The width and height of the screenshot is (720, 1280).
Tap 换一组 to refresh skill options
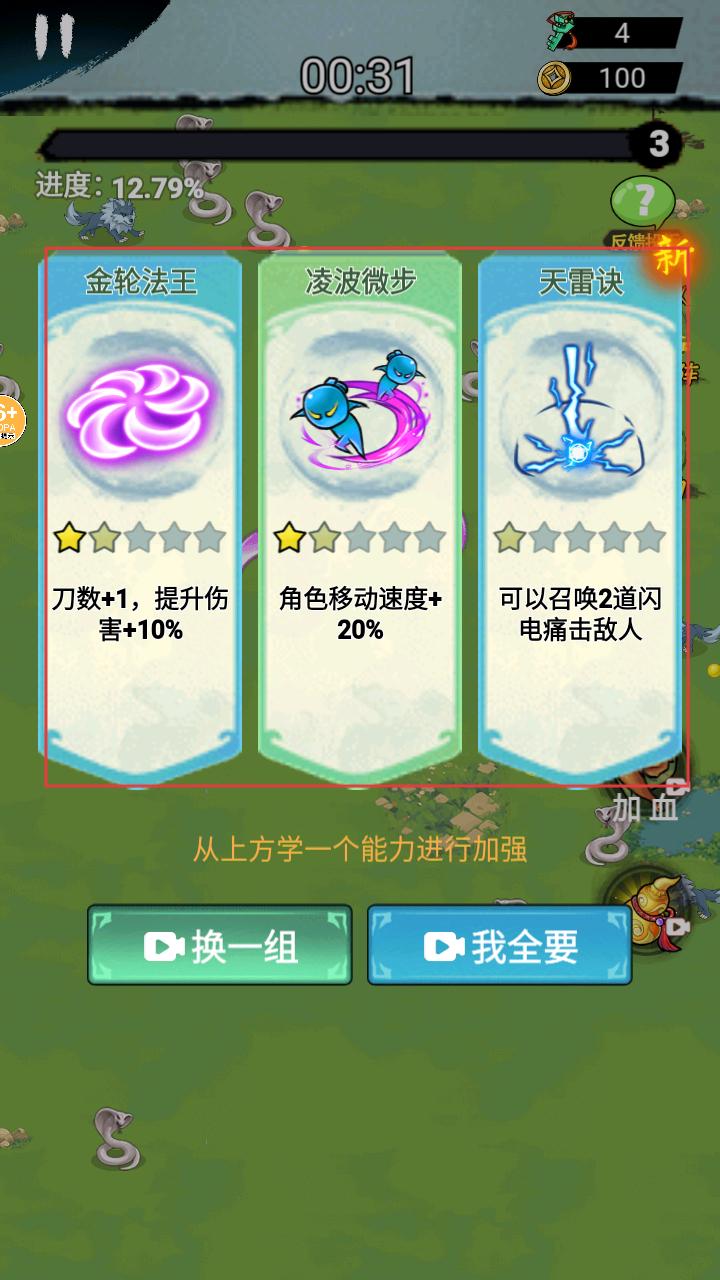[220, 946]
